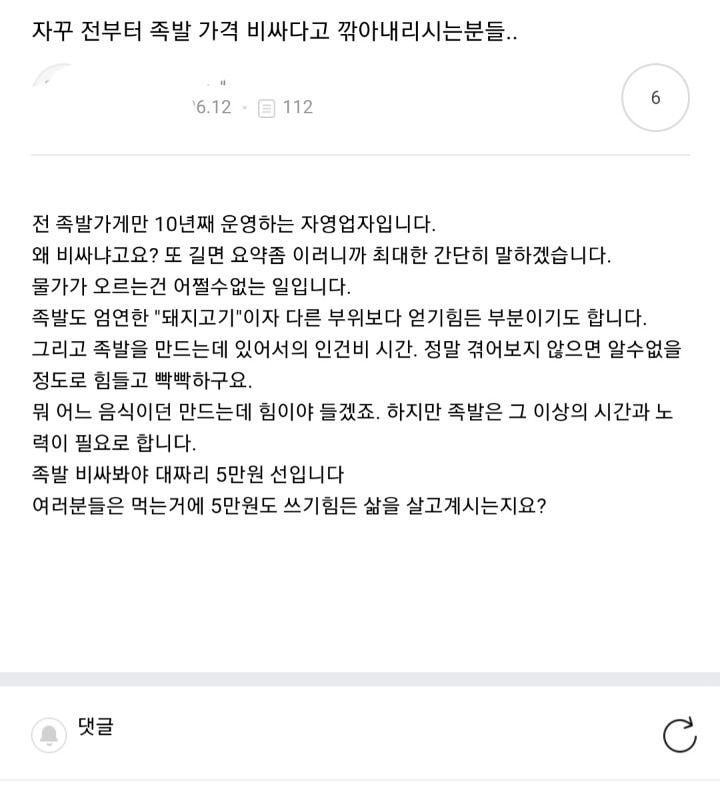The height and width of the screenshot is (812, 720).
Task: Click the date link 6.12 under the title
Action: [212, 108]
